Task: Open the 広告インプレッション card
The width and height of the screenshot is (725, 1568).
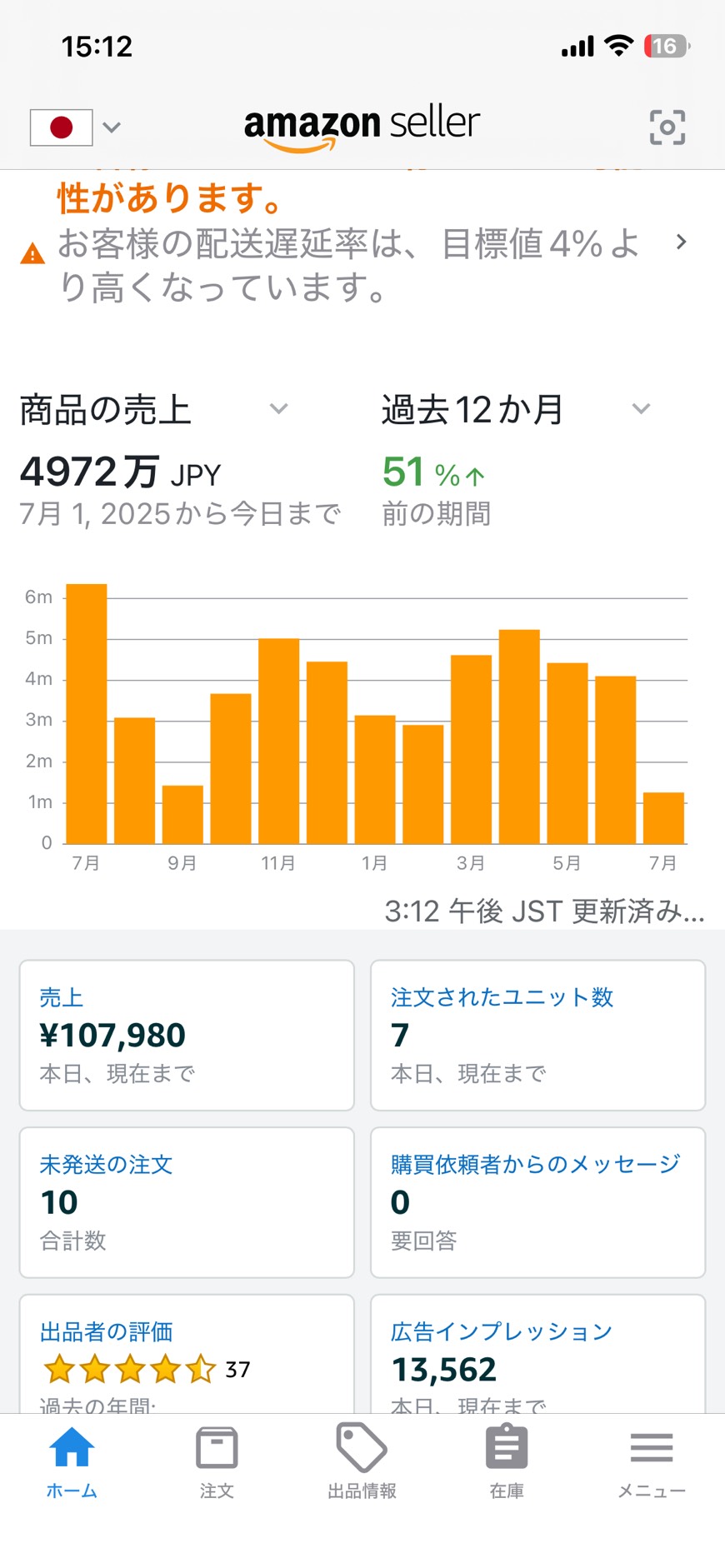Action: coord(538,1354)
